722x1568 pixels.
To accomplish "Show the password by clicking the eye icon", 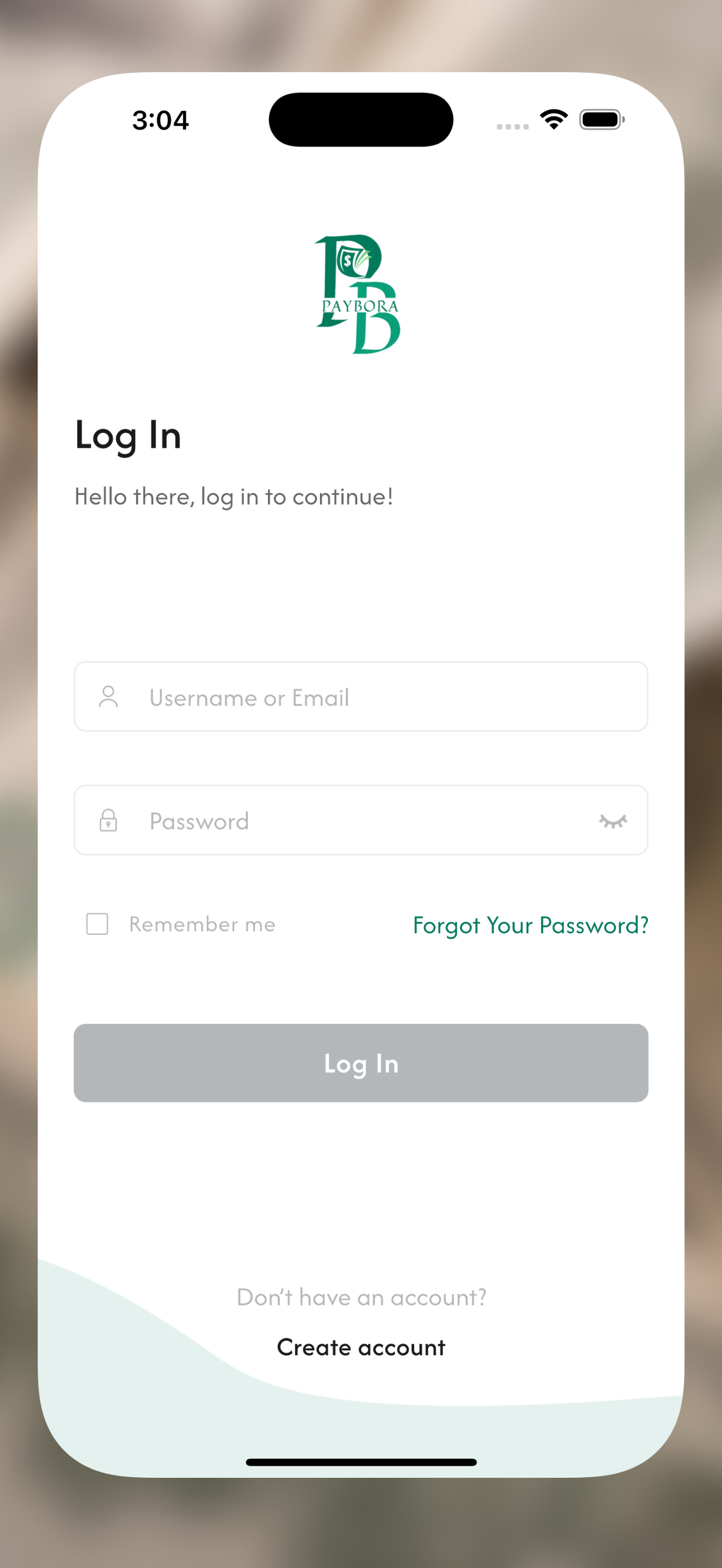I will 615,821.
